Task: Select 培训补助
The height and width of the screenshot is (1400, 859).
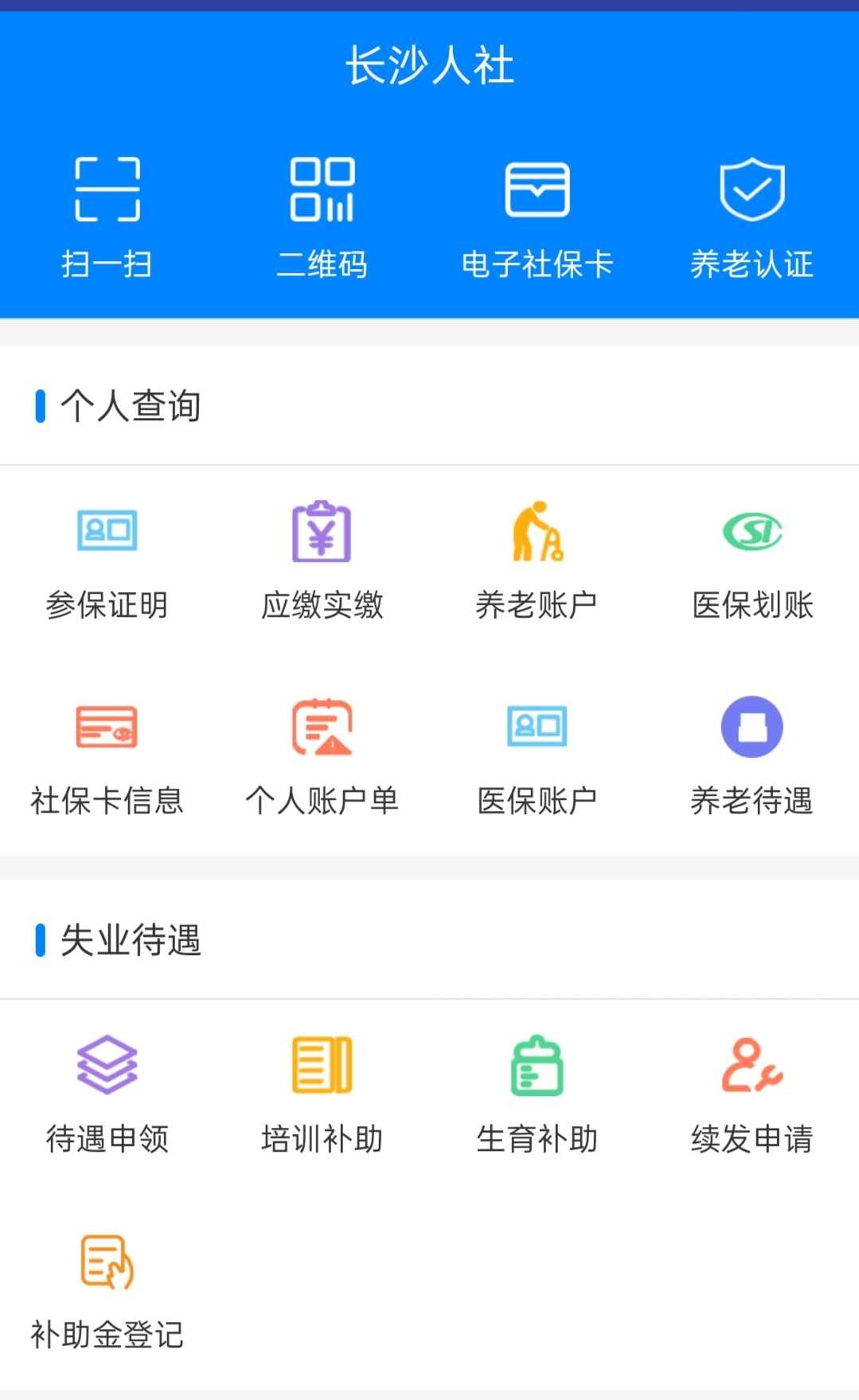Action: (x=322, y=1094)
